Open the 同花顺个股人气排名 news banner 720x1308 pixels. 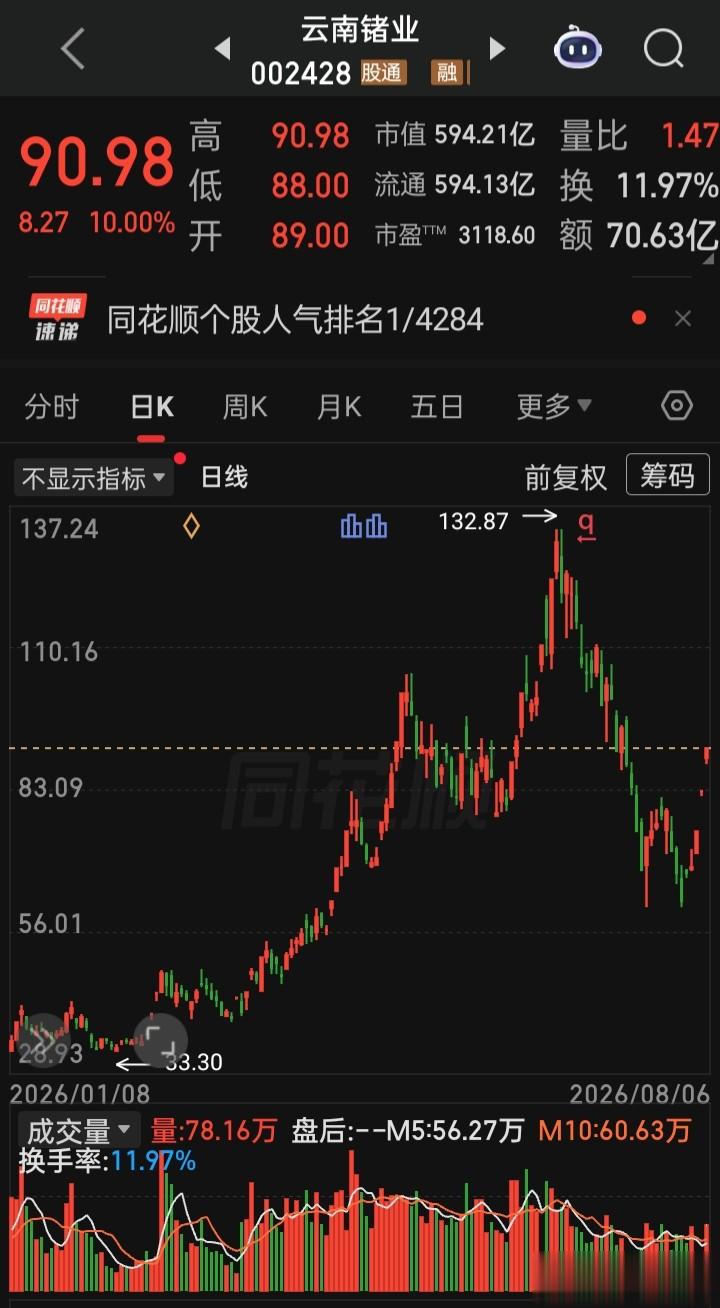click(x=295, y=319)
